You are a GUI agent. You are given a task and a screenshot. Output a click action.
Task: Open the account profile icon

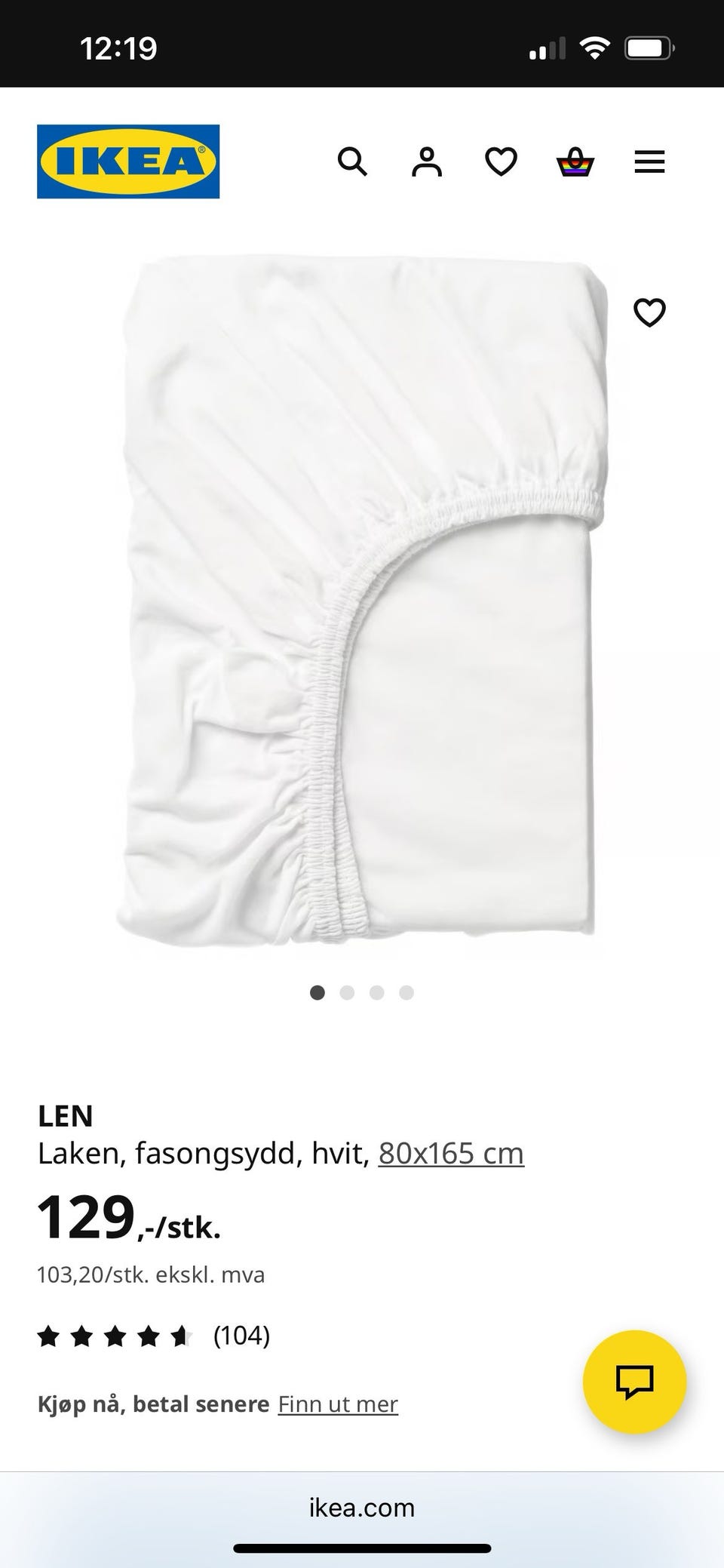pos(426,161)
